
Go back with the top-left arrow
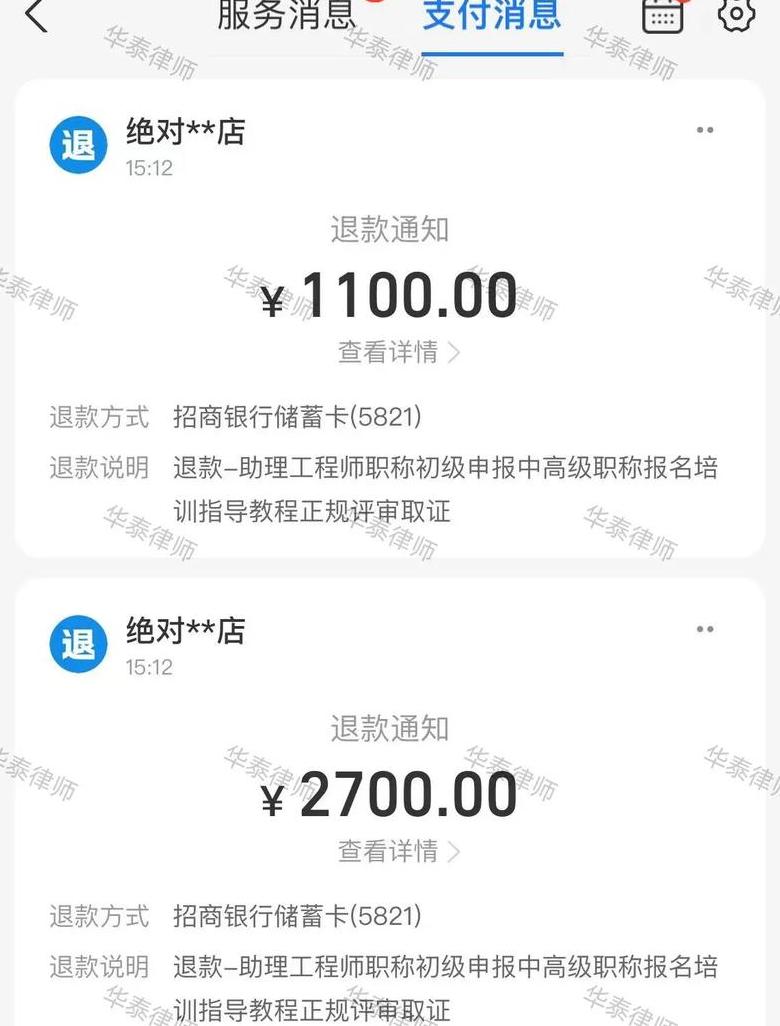pyautogui.click(x=36, y=15)
